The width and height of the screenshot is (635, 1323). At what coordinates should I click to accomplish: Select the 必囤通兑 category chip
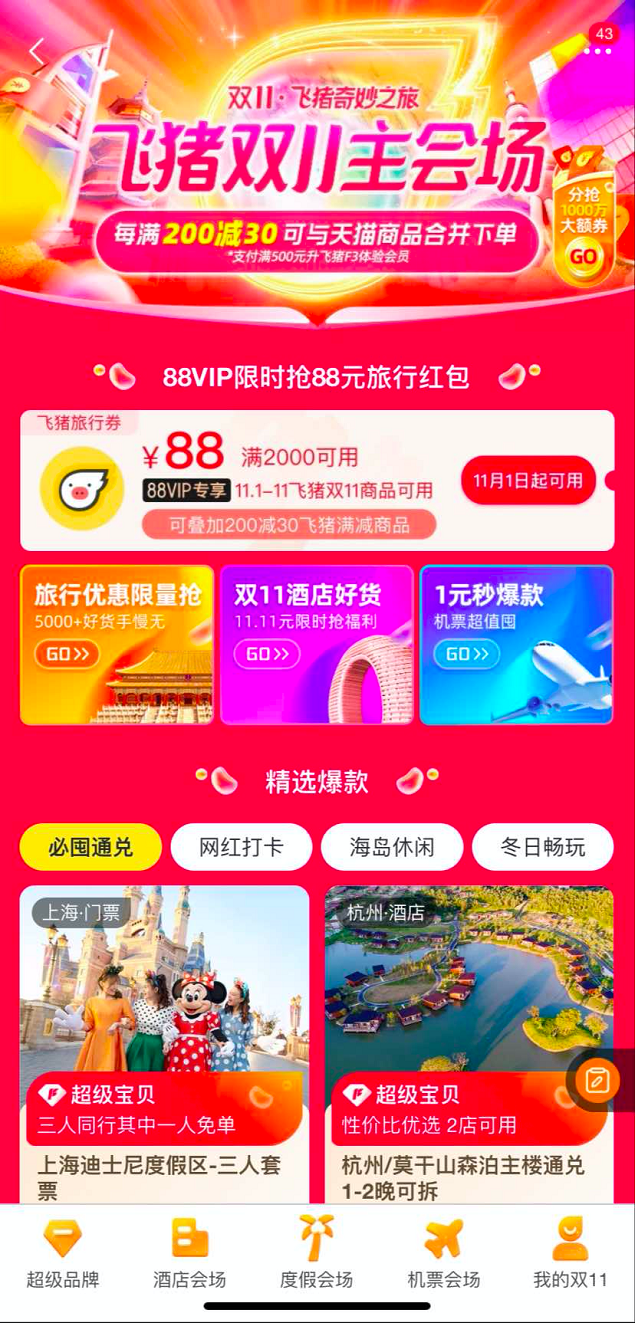91,848
